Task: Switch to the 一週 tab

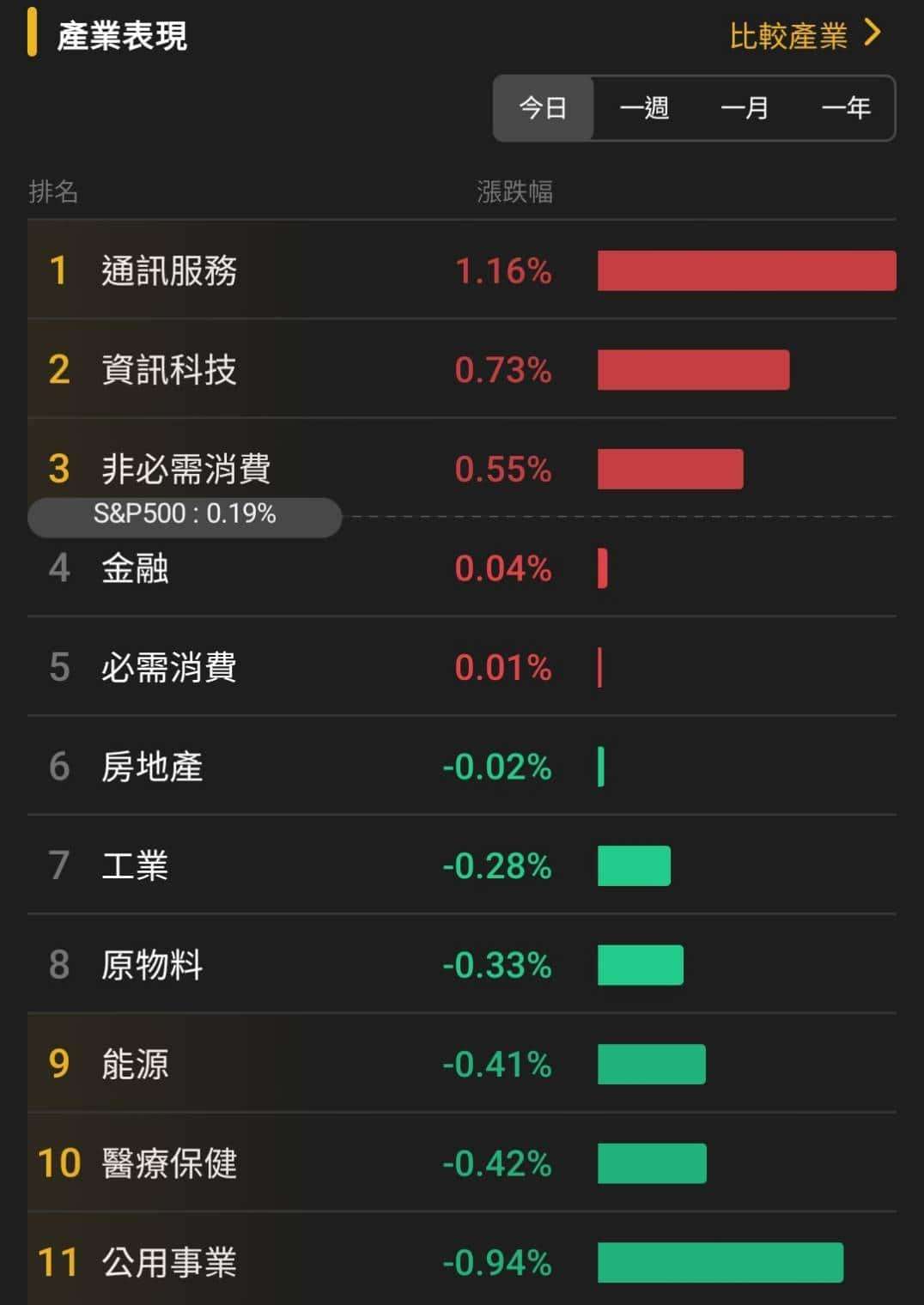Action: click(x=646, y=107)
